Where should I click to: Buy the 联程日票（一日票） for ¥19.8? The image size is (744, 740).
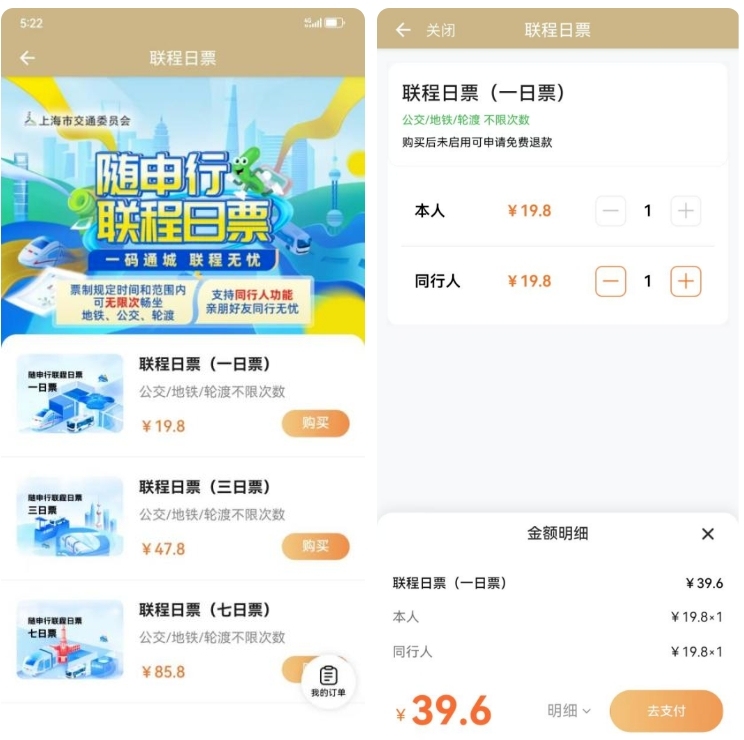point(315,424)
